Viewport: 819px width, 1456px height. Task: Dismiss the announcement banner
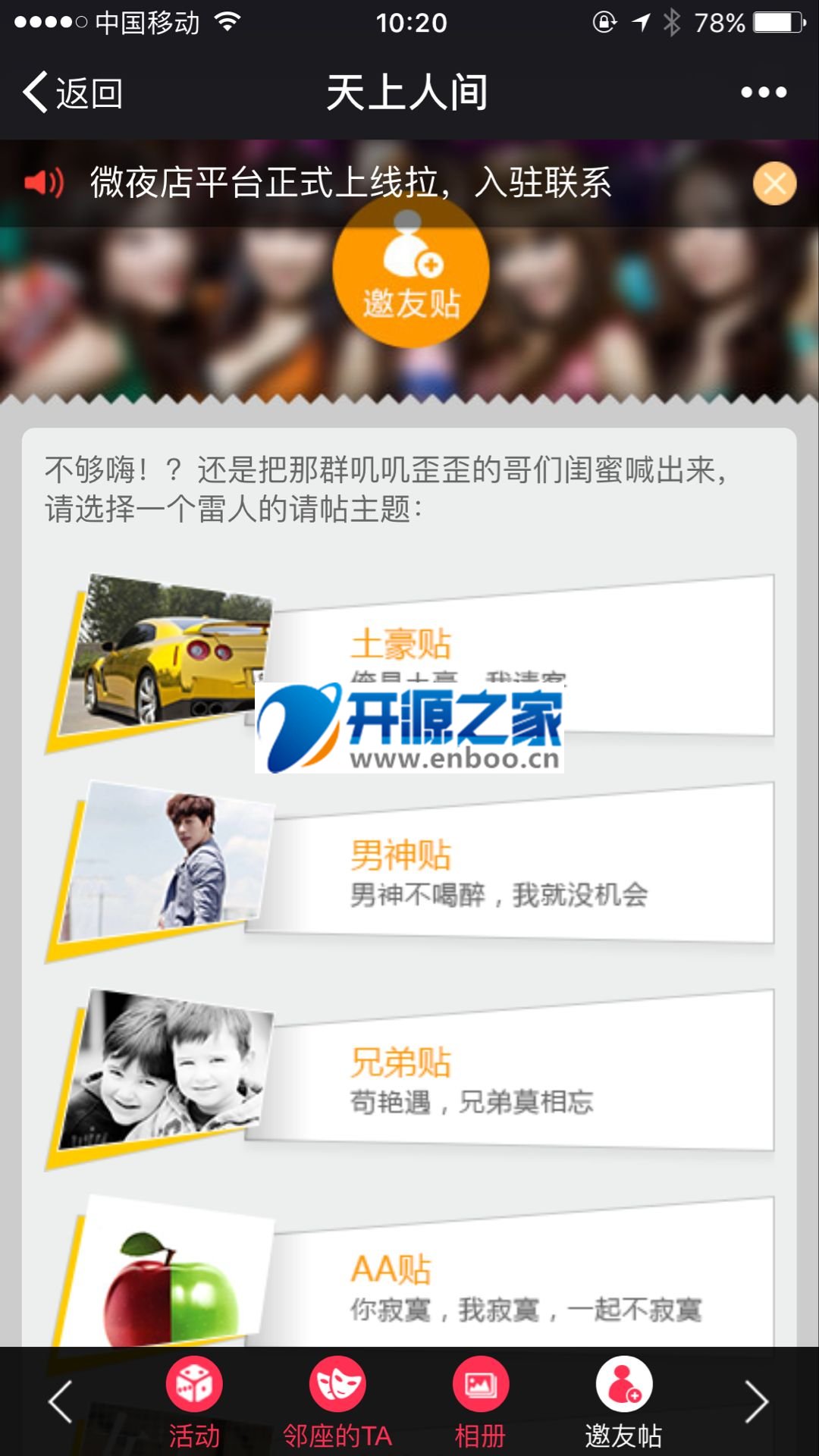click(774, 184)
